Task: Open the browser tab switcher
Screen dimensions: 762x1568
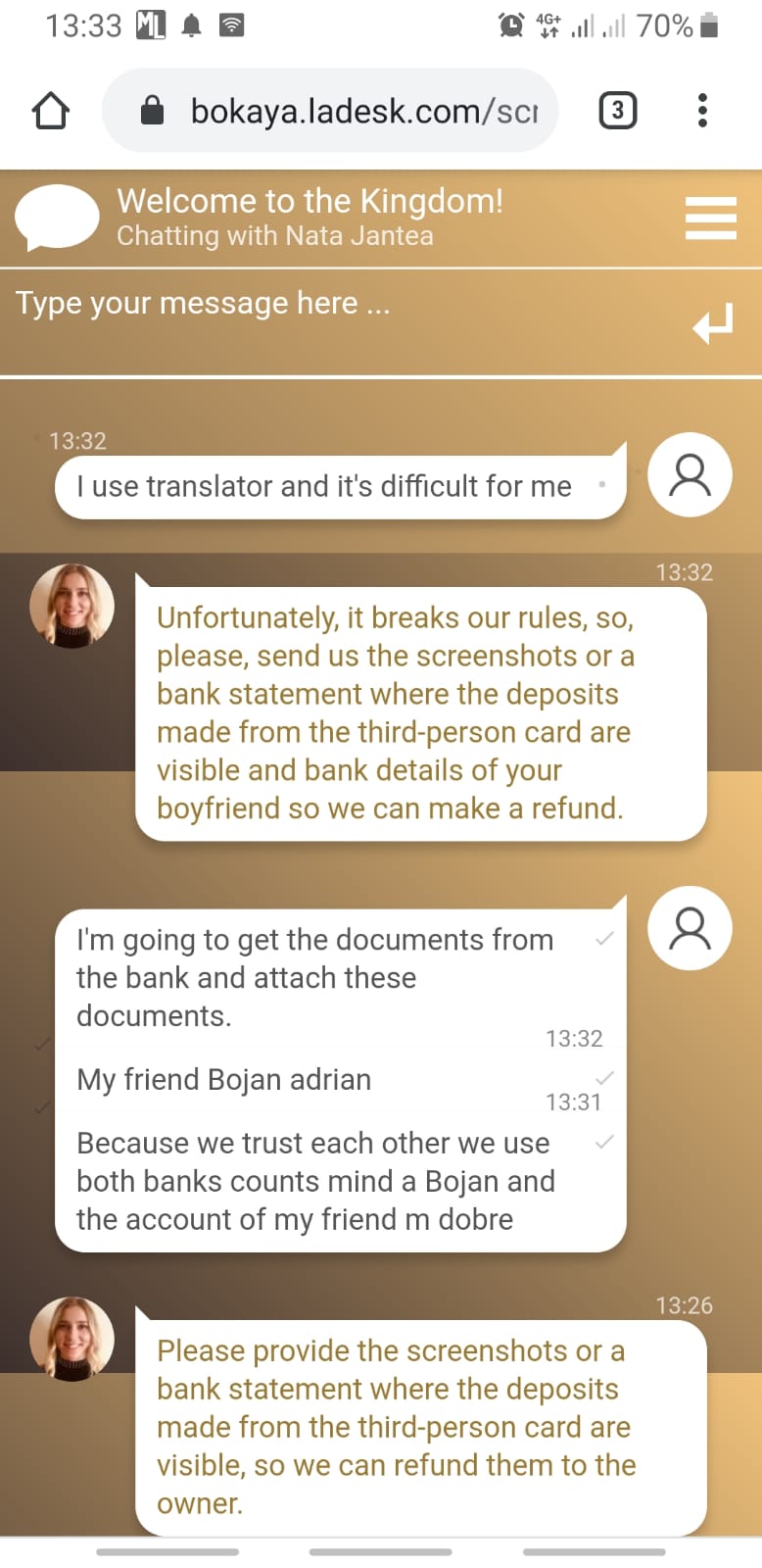Action: pyautogui.click(x=617, y=111)
